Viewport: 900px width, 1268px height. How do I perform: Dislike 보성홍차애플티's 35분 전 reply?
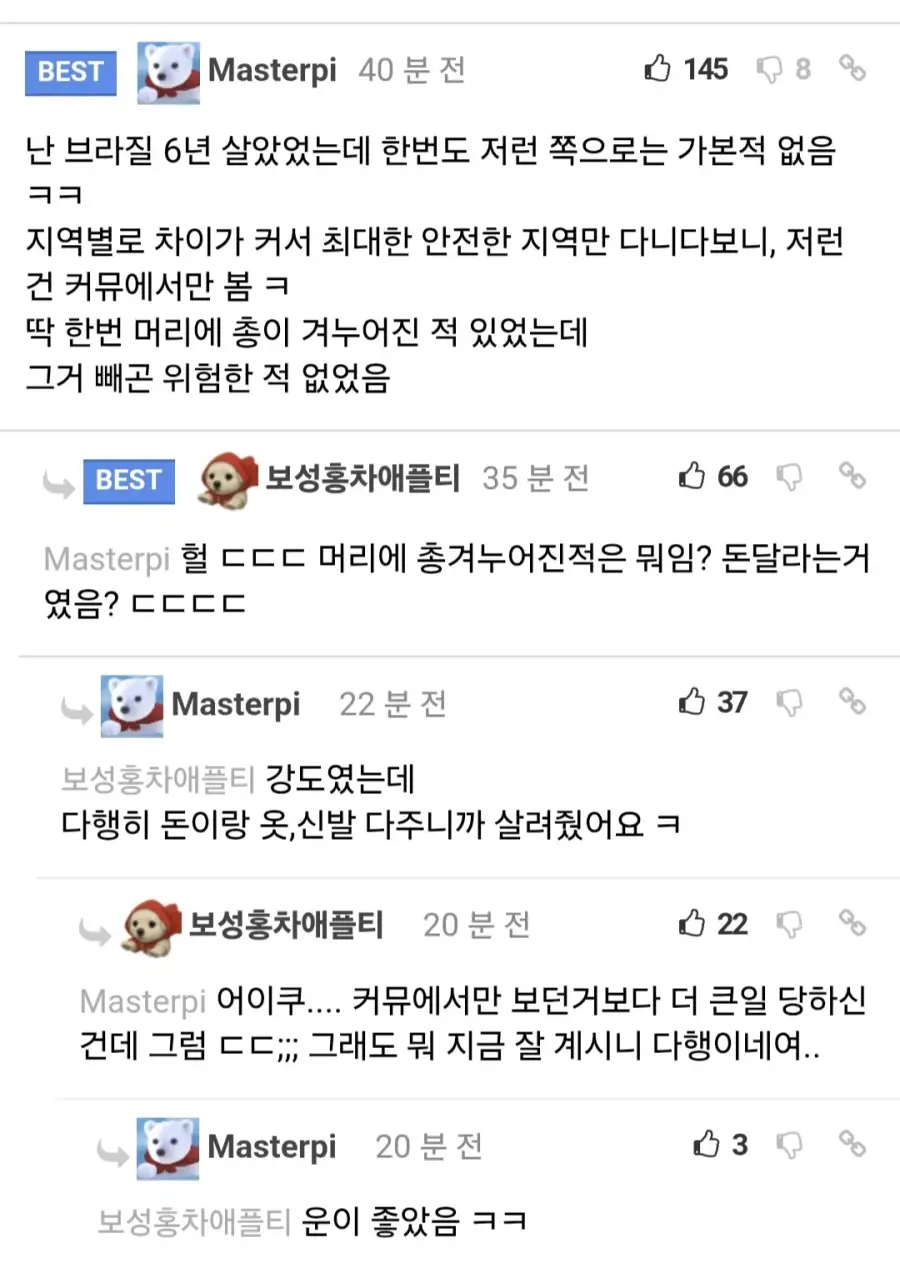point(790,477)
